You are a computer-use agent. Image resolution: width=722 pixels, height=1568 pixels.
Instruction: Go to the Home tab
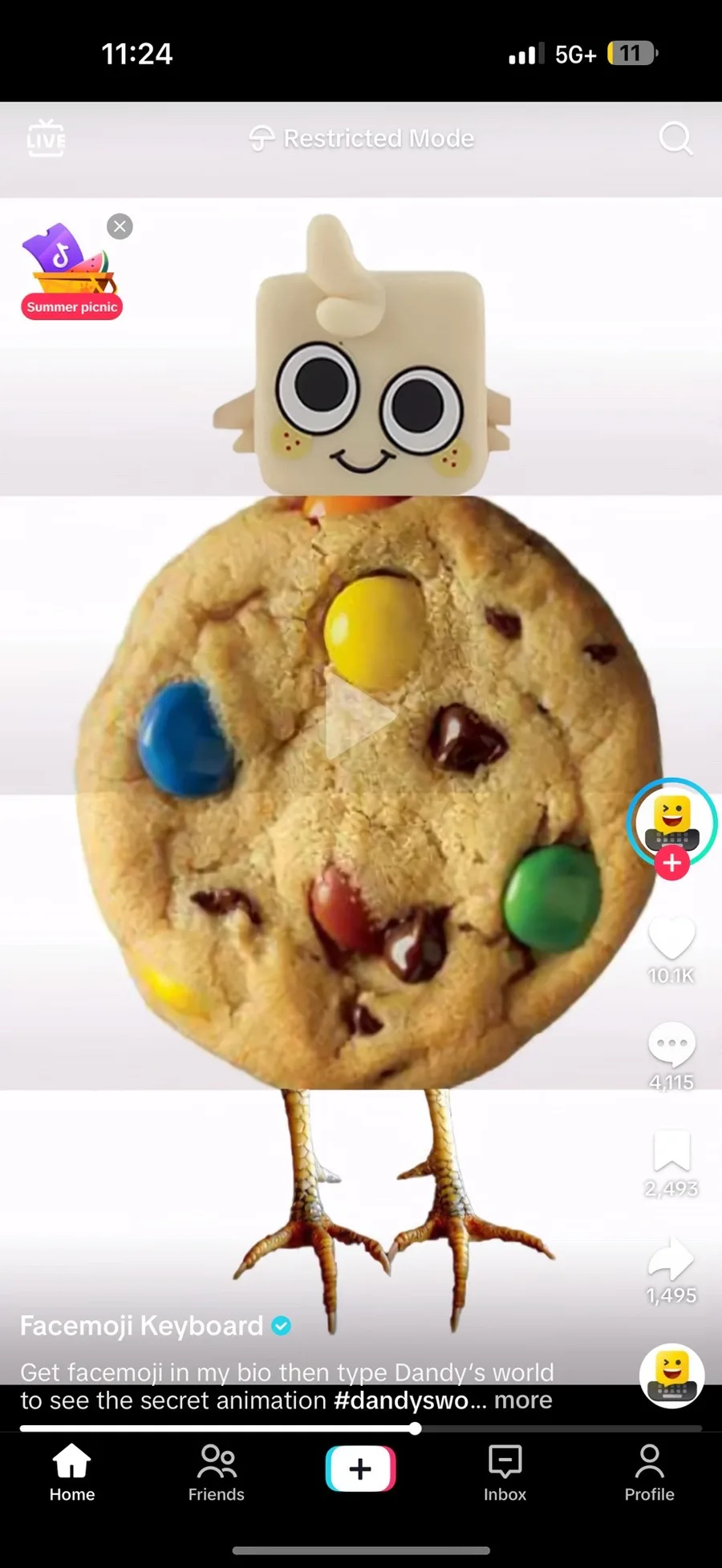72,1473
